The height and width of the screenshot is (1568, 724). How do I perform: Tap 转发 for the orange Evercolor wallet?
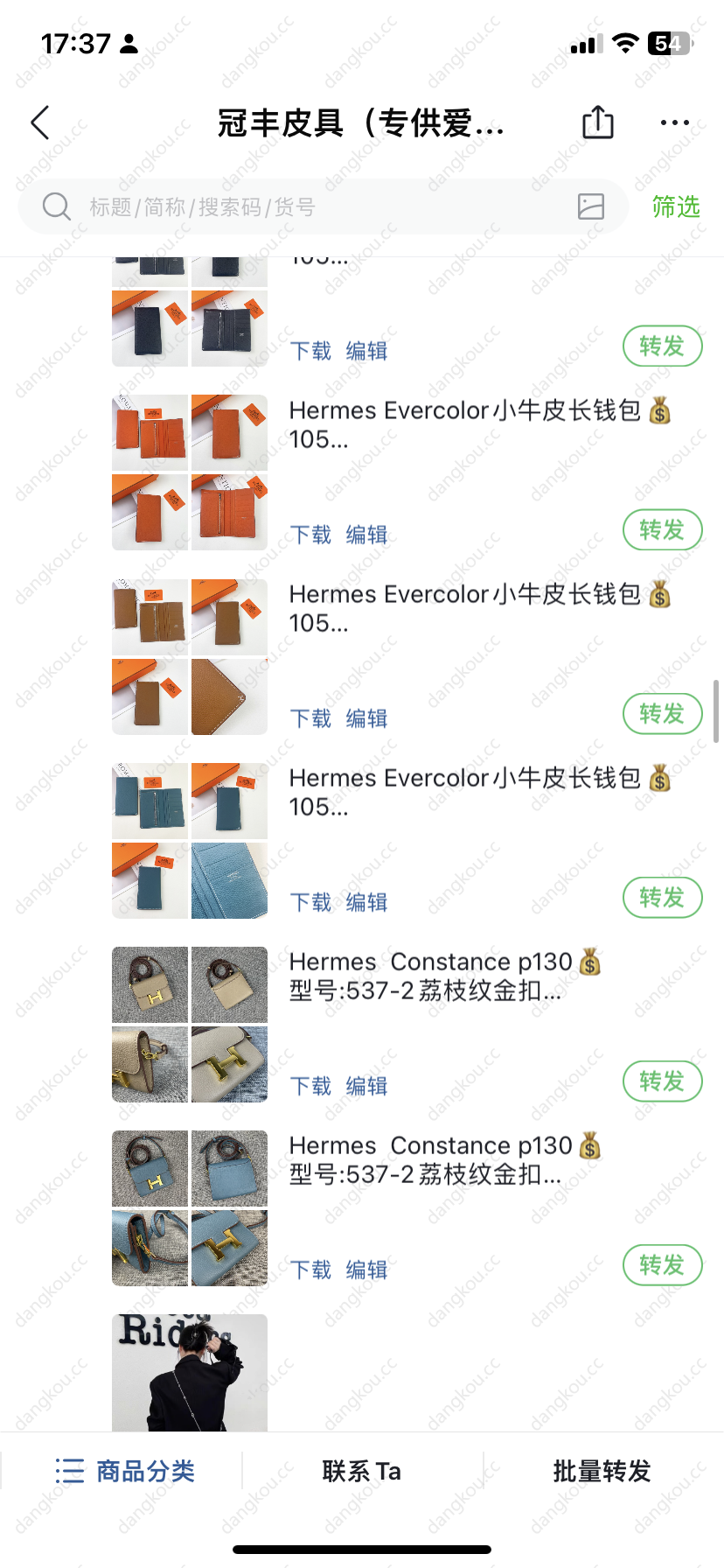click(662, 530)
